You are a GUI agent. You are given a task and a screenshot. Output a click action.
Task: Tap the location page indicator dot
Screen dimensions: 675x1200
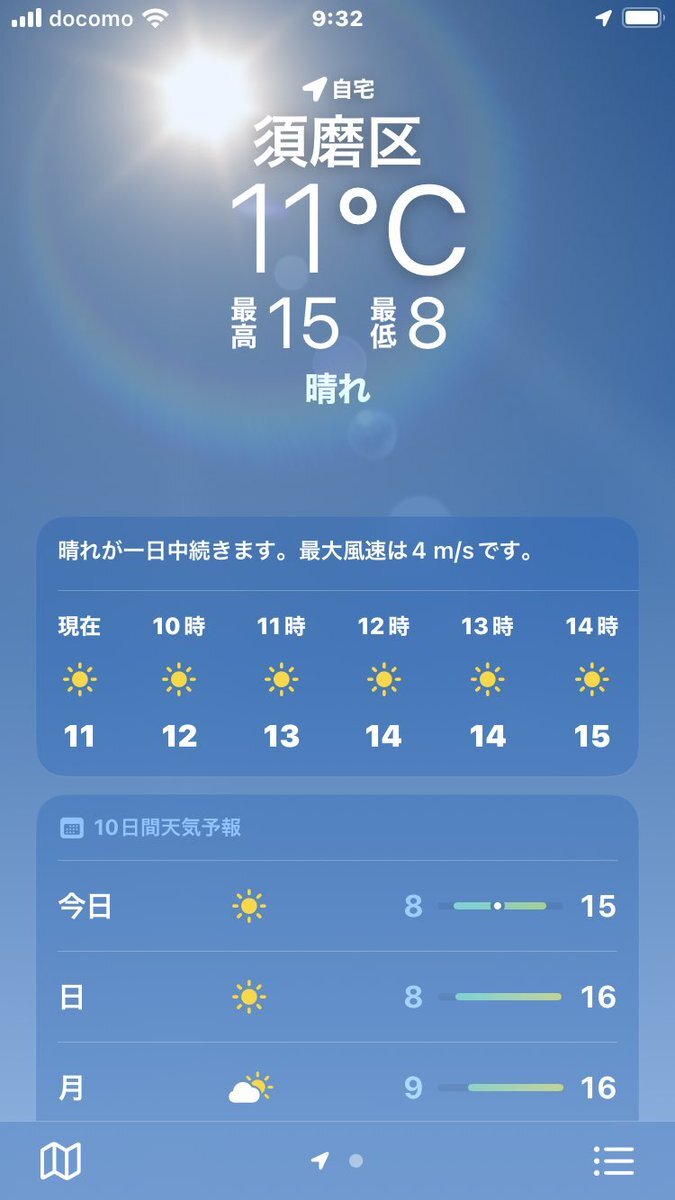(x=356, y=1161)
